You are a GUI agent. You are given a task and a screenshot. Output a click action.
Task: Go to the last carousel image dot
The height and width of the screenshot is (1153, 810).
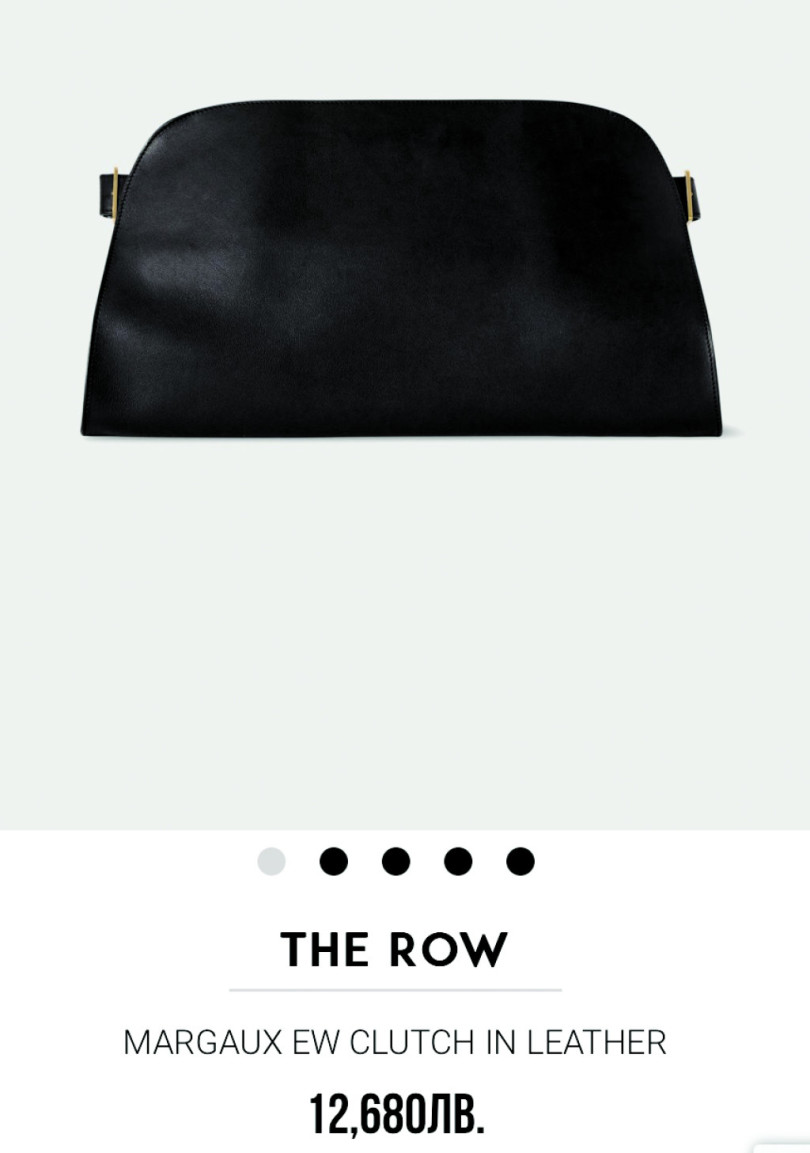pos(520,861)
